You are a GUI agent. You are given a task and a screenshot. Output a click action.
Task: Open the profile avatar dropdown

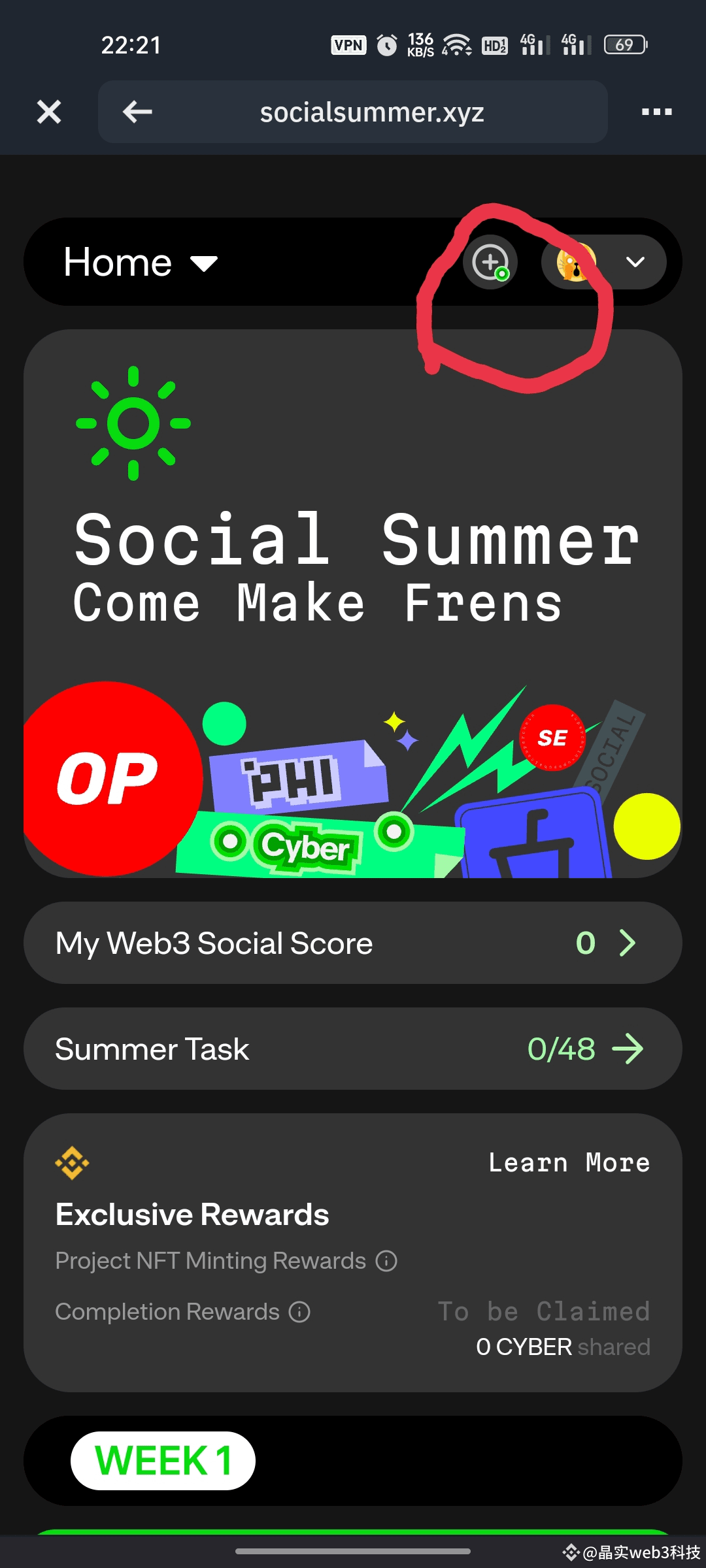tap(603, 262)
